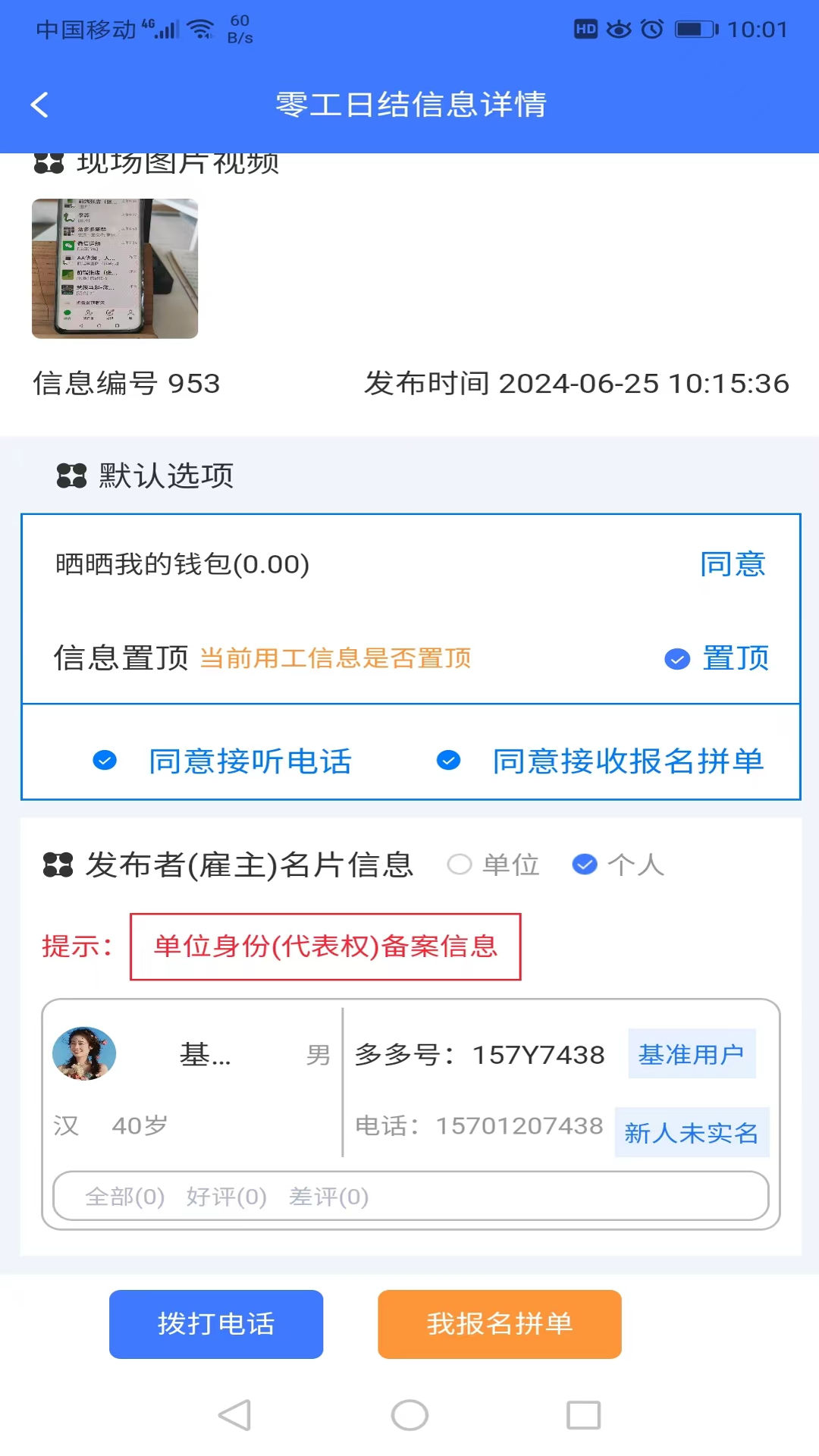Click the 单位身份(代表权)备案信息 notice box

click(325, 947)
